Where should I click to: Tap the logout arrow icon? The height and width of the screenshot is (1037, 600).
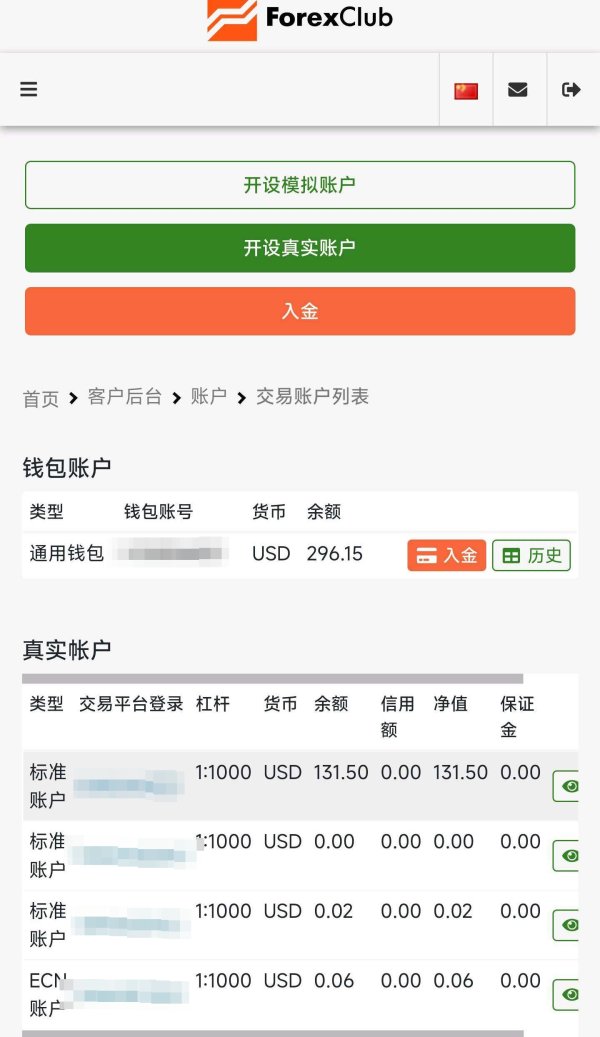click(571, 89)
